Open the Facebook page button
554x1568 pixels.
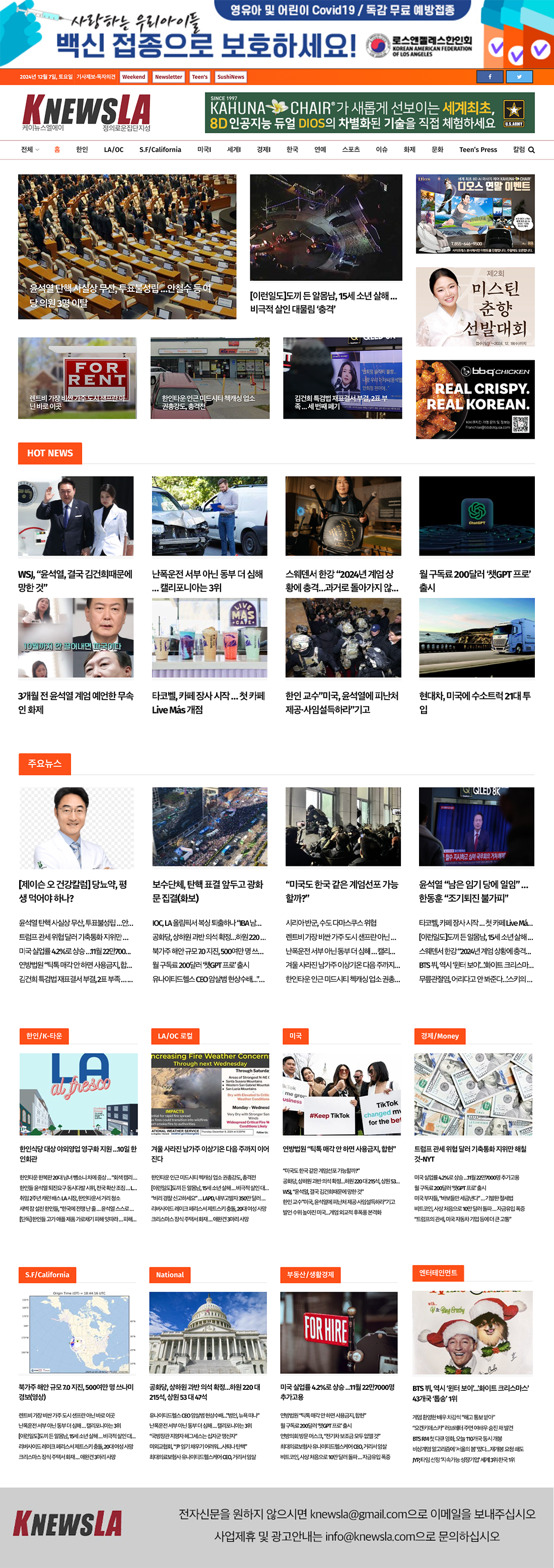pyautogui.click(x=490, y=76)
